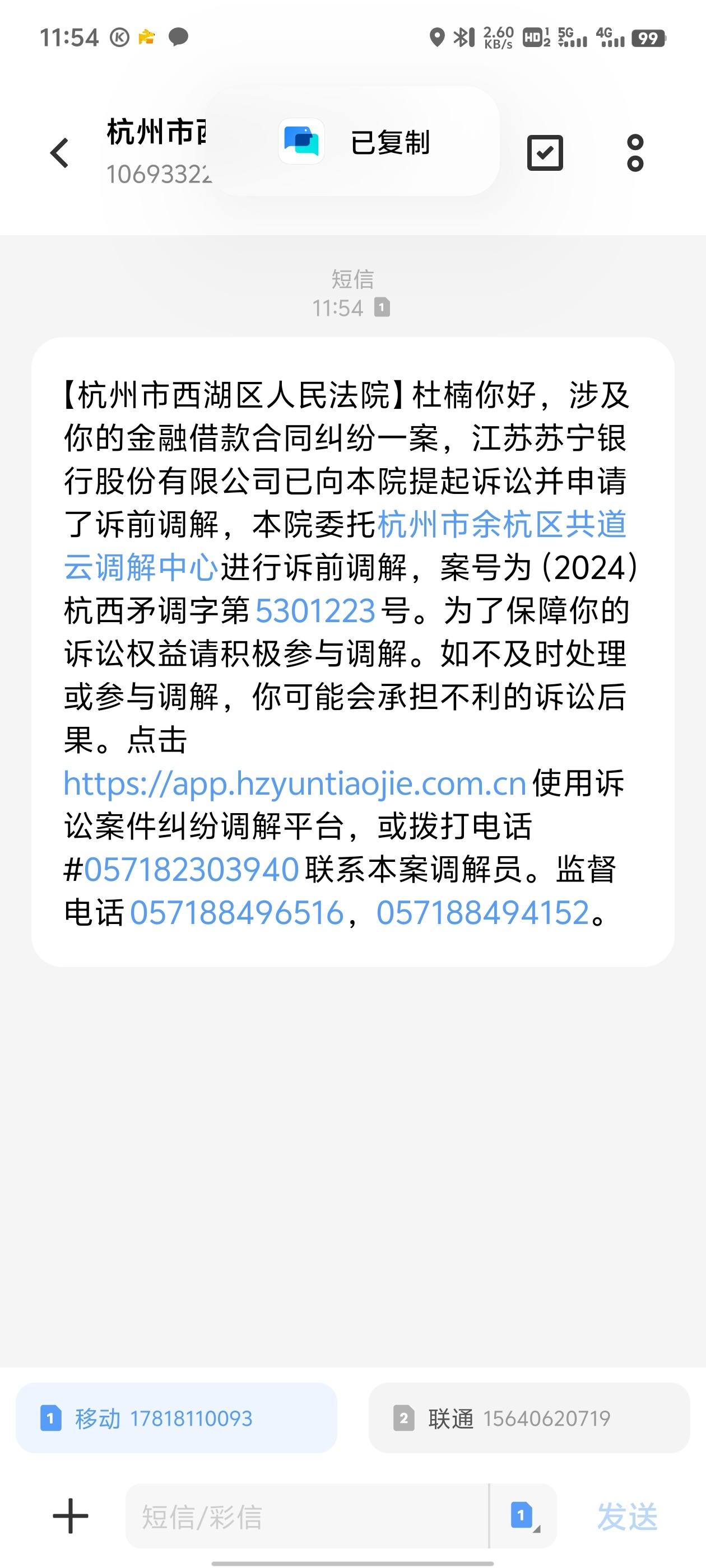The width and height of the screenshot is (706, 1568).
Task: Select the 联通 15640620719 SIM
Action: (529, 1418)
